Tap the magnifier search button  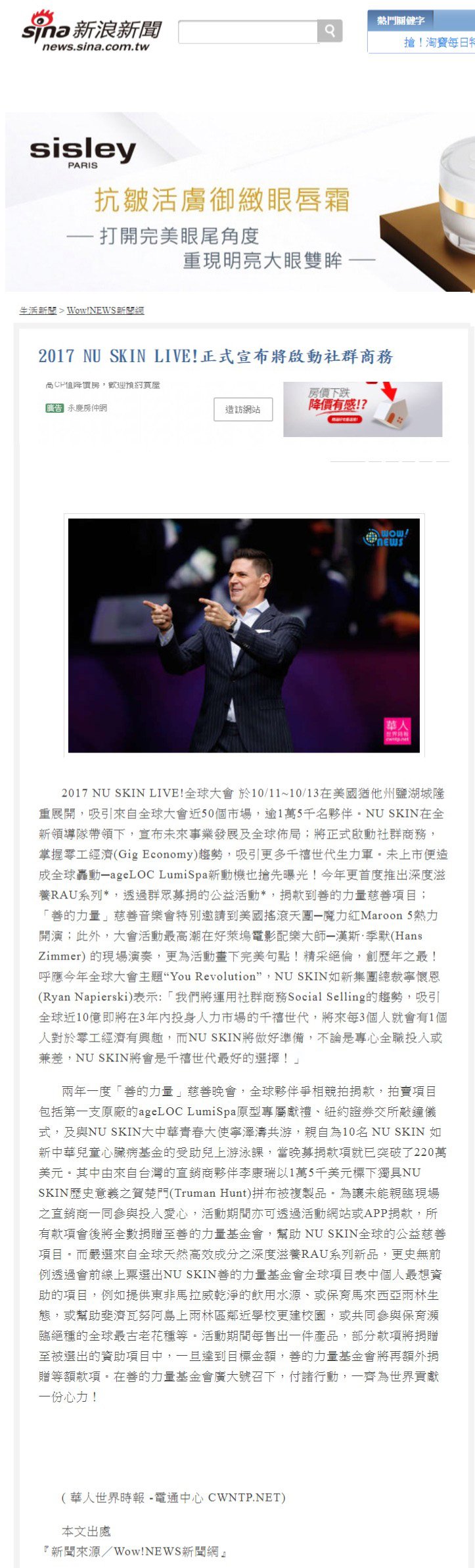[330, 31]
